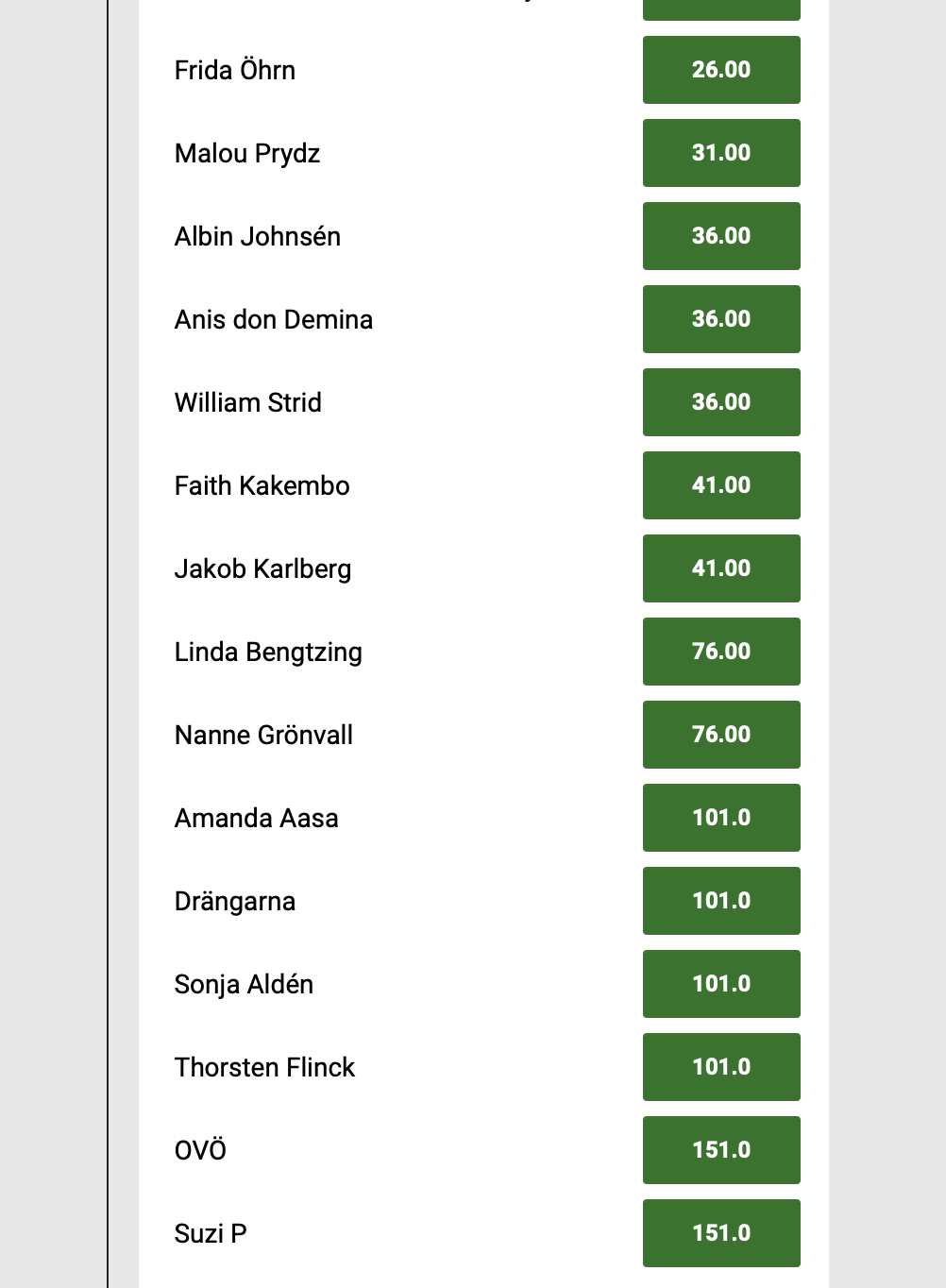Viewport: 946px width, 1288px height.
Task: Open Frida Öhrn's name entry
Action: click(x=233, y=69)
